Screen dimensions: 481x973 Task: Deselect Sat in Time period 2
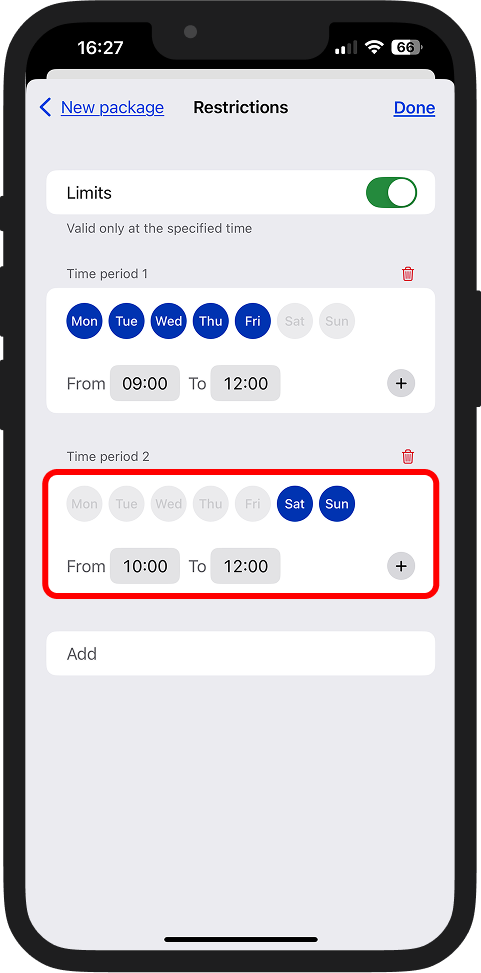pos(295,504)
